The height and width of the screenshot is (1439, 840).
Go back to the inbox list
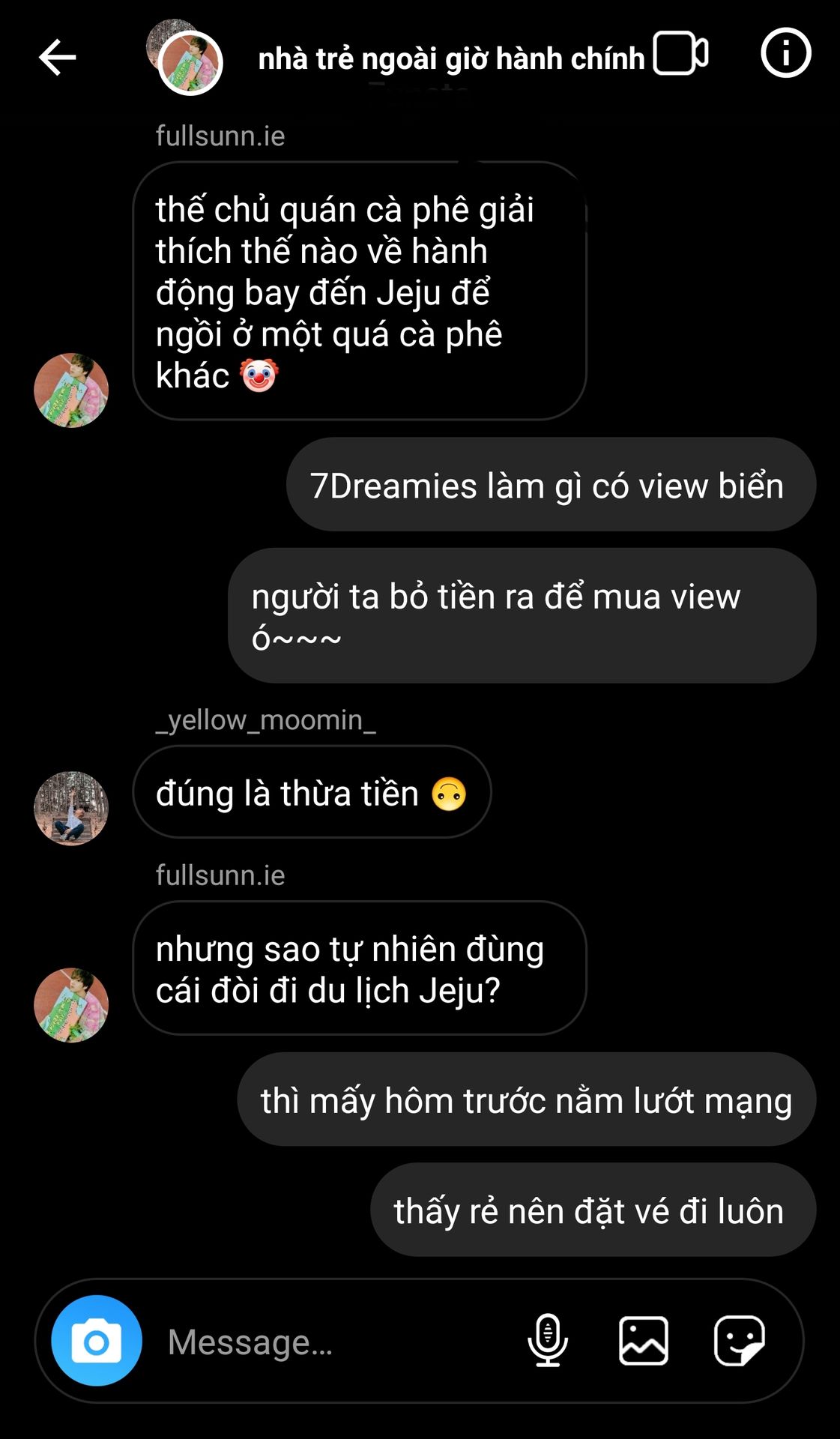tap(57, 58)
